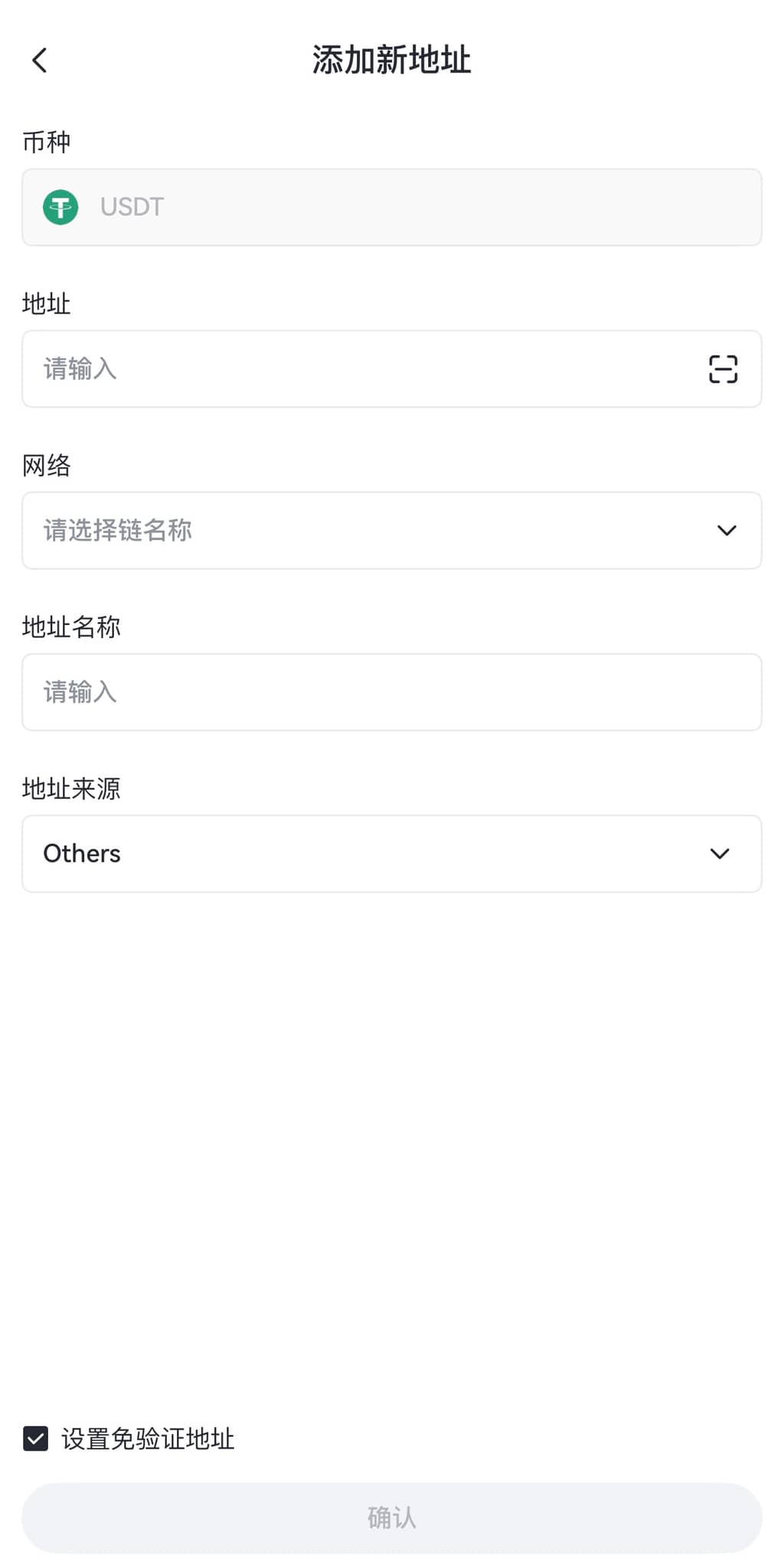Tap the 确认 confirm button
This screenshot has width=784, height=1565.
(x=391, y=1518)
